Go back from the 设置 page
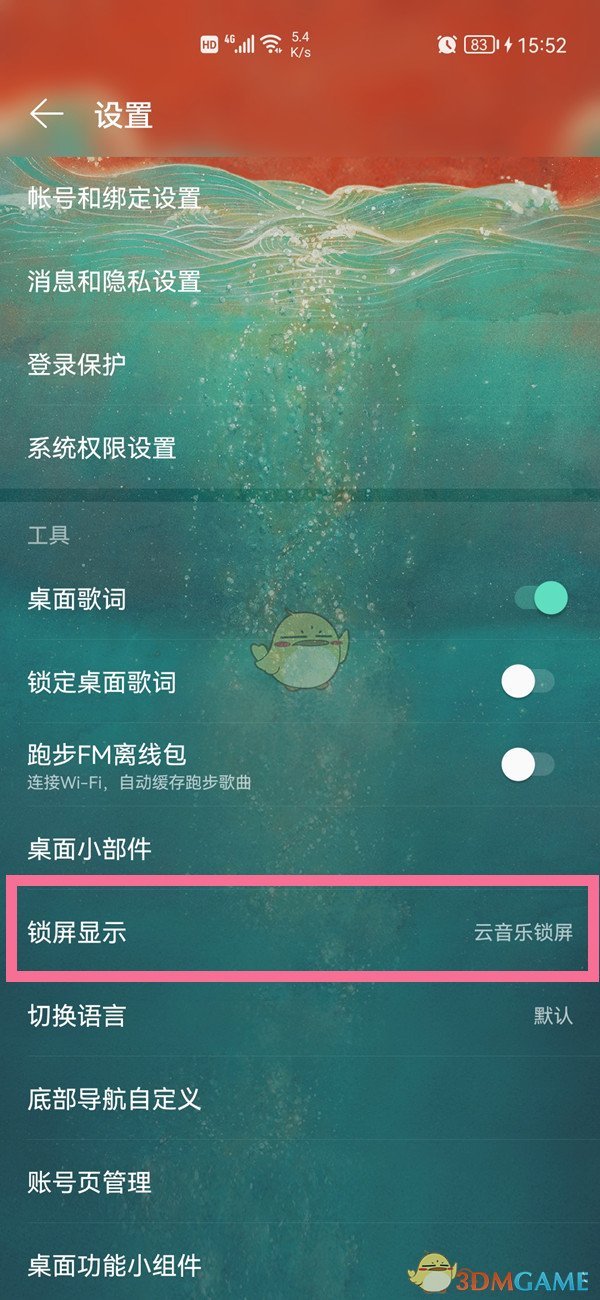Image resolution: width=600 pixels, height=1300 pixels. (x=46, y=115)
